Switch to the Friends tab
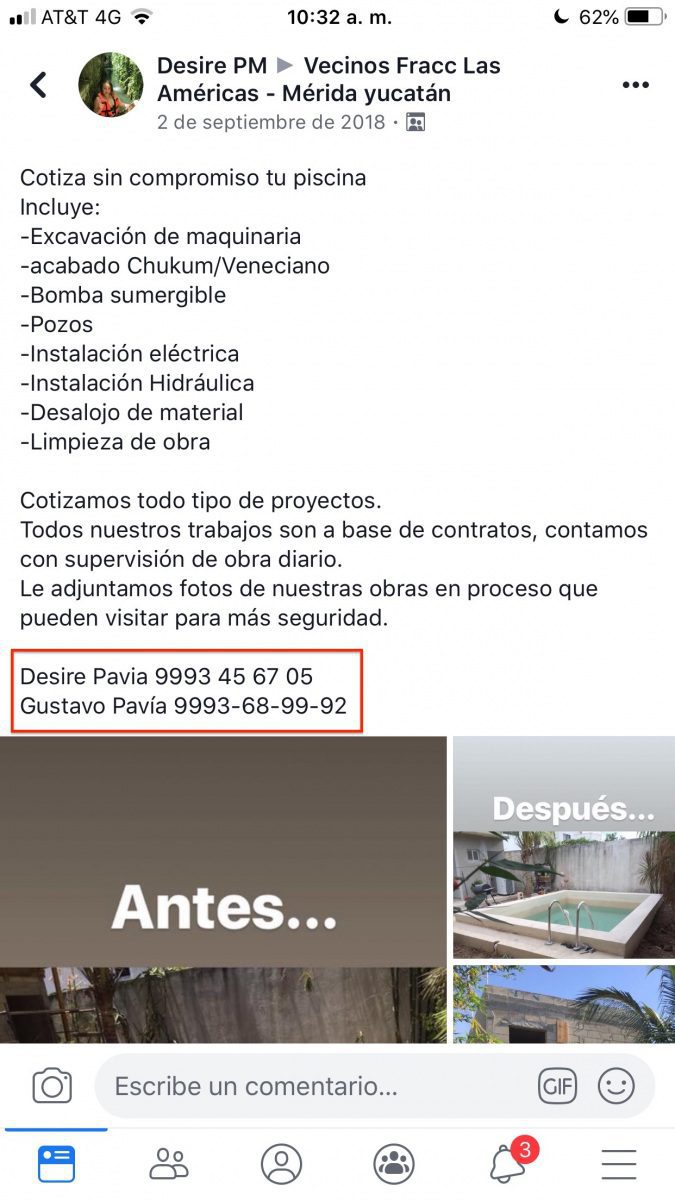This screenshot has height=1200, width=675. point(169,1164)
